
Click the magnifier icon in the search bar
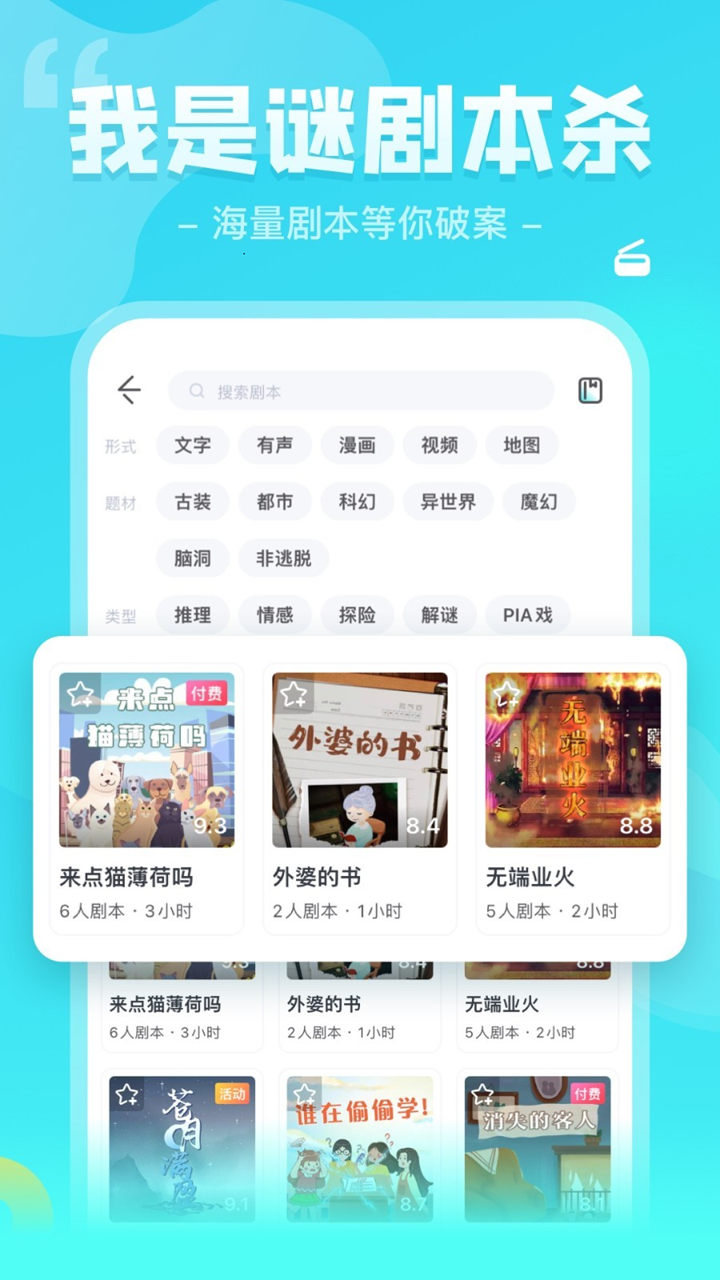click(195, 390)
